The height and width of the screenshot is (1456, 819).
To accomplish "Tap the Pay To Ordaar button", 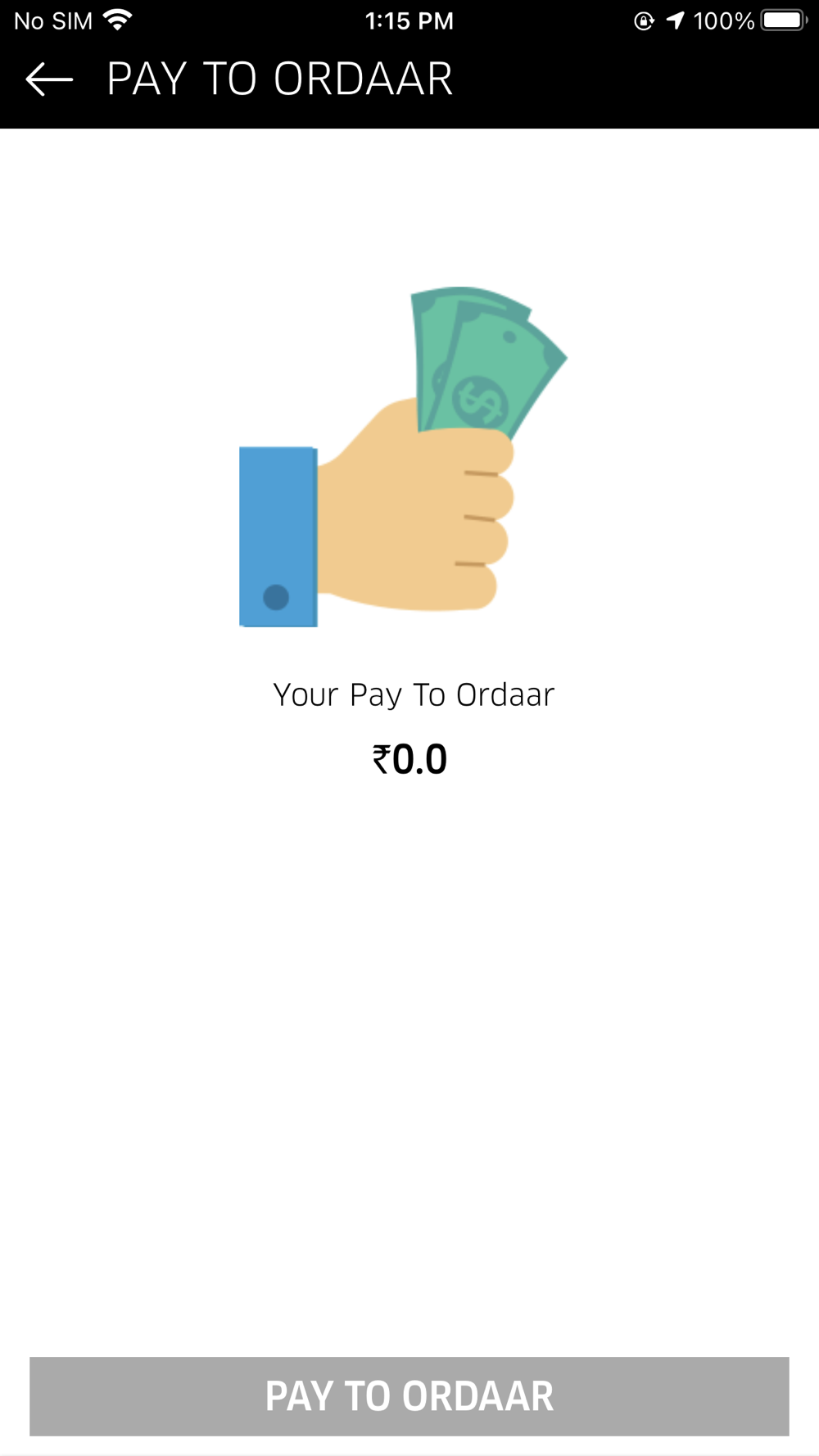I will [x=409, y=1396].
